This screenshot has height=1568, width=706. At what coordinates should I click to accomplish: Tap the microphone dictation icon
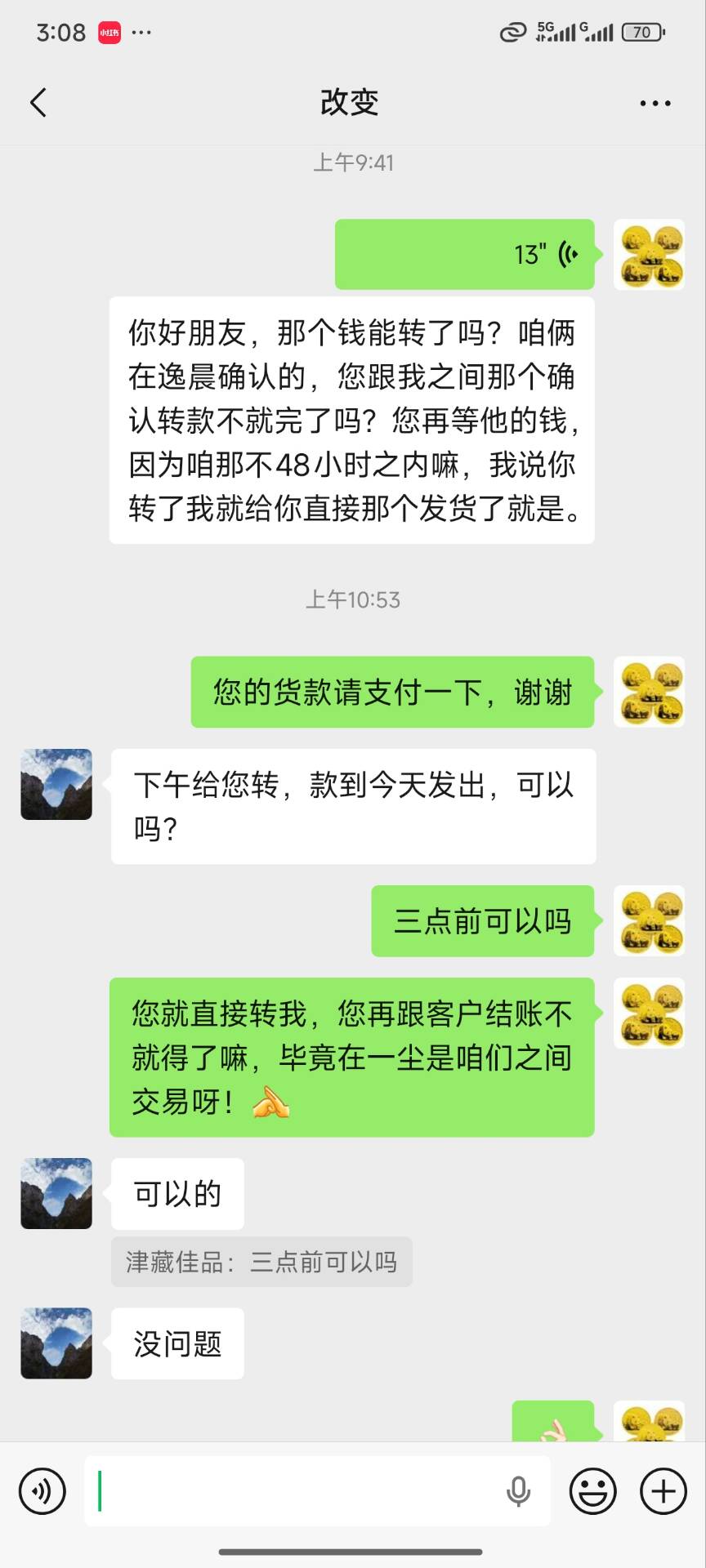[518, 1491]
